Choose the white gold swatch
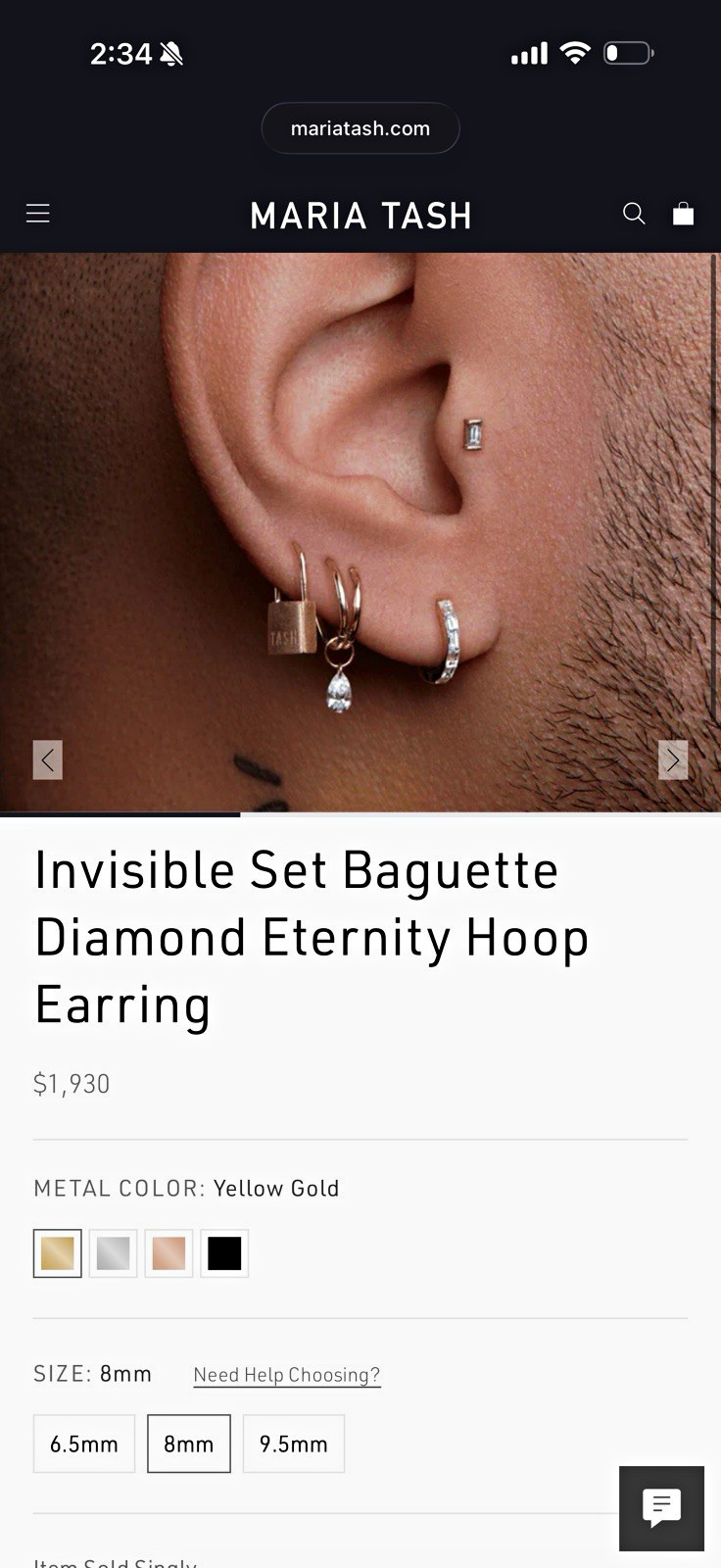 pos(113,1253)
